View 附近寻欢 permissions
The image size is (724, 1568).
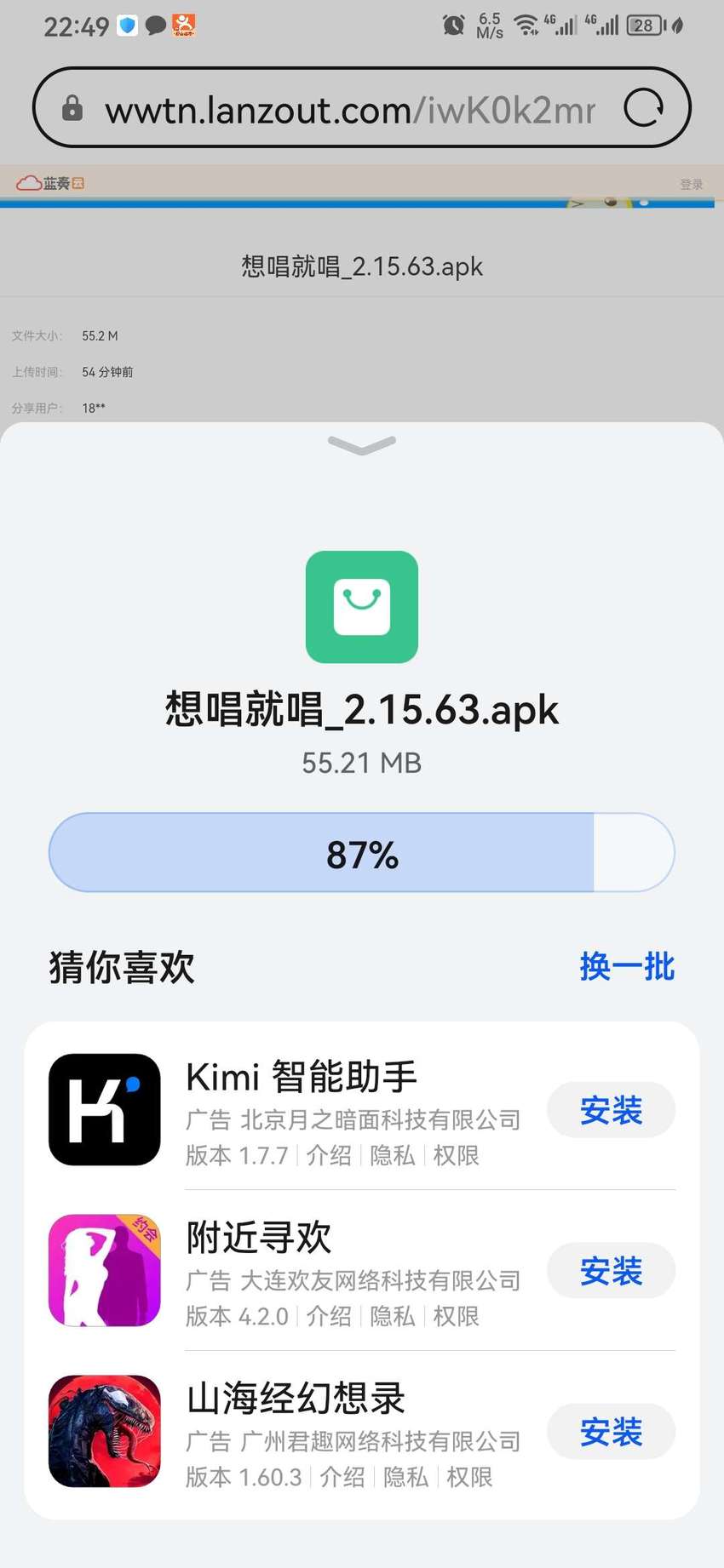tap(457, 1316)
